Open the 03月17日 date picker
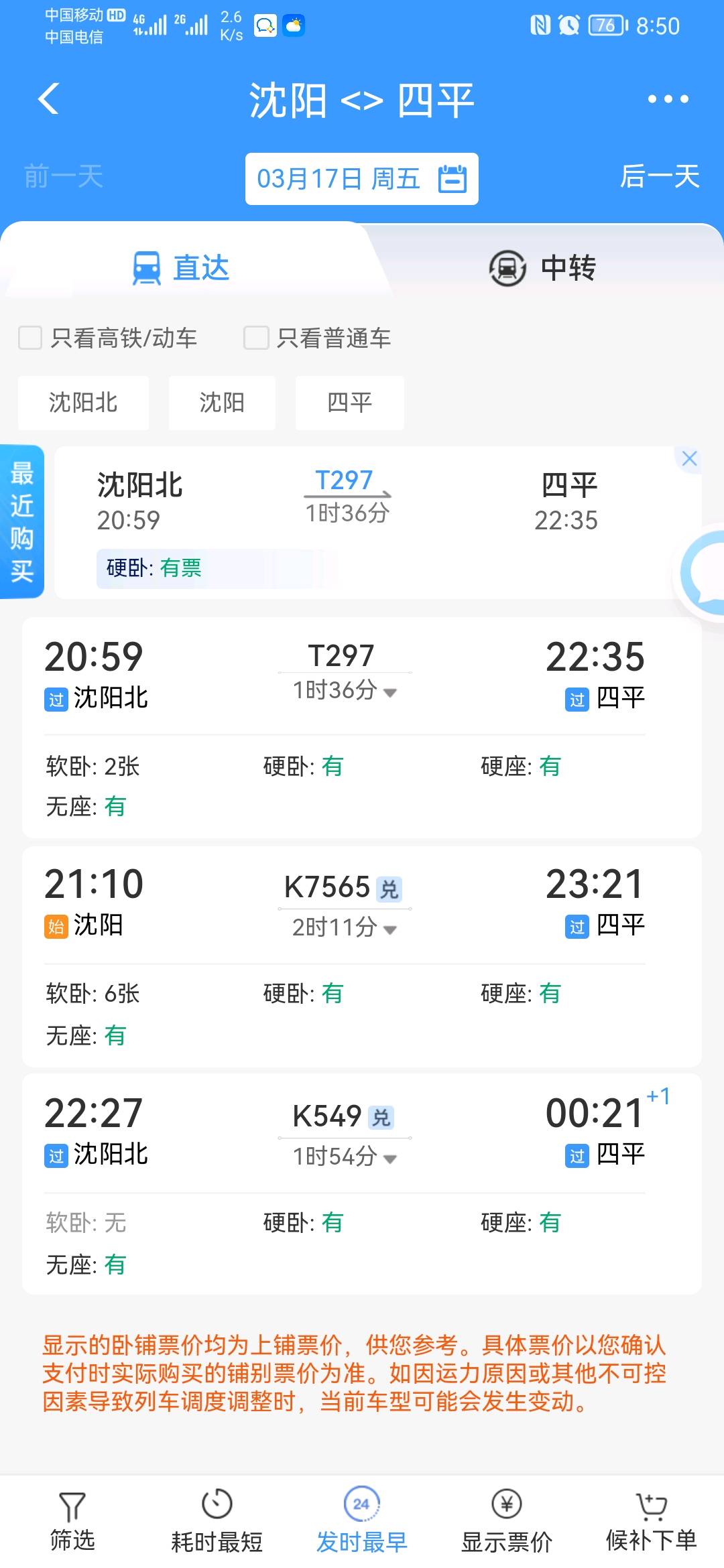This screenshot has width=724, height=1568. [361, 179]
